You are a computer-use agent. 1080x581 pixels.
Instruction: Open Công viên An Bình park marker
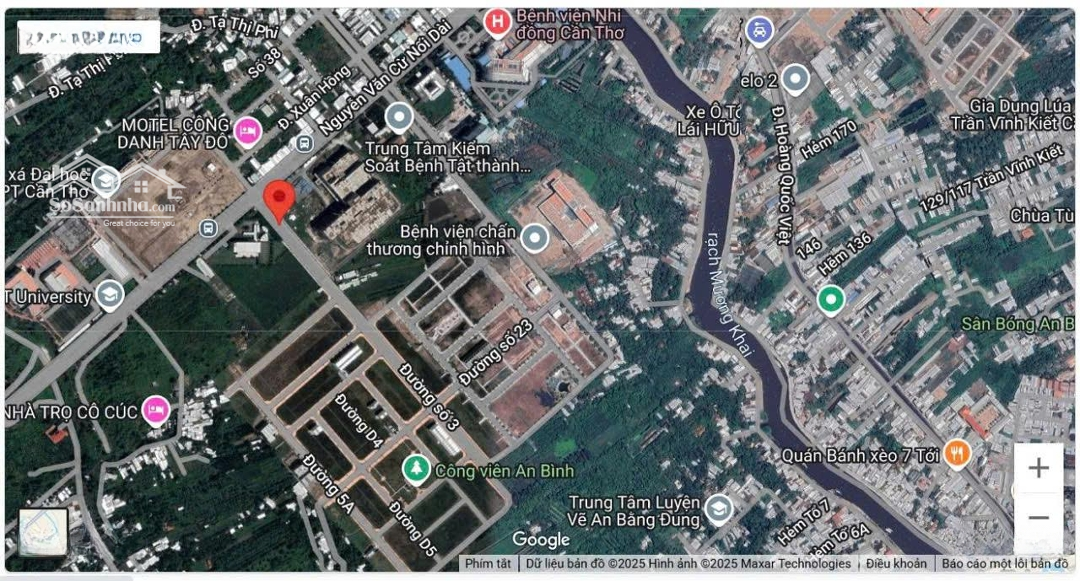[416, 467]
